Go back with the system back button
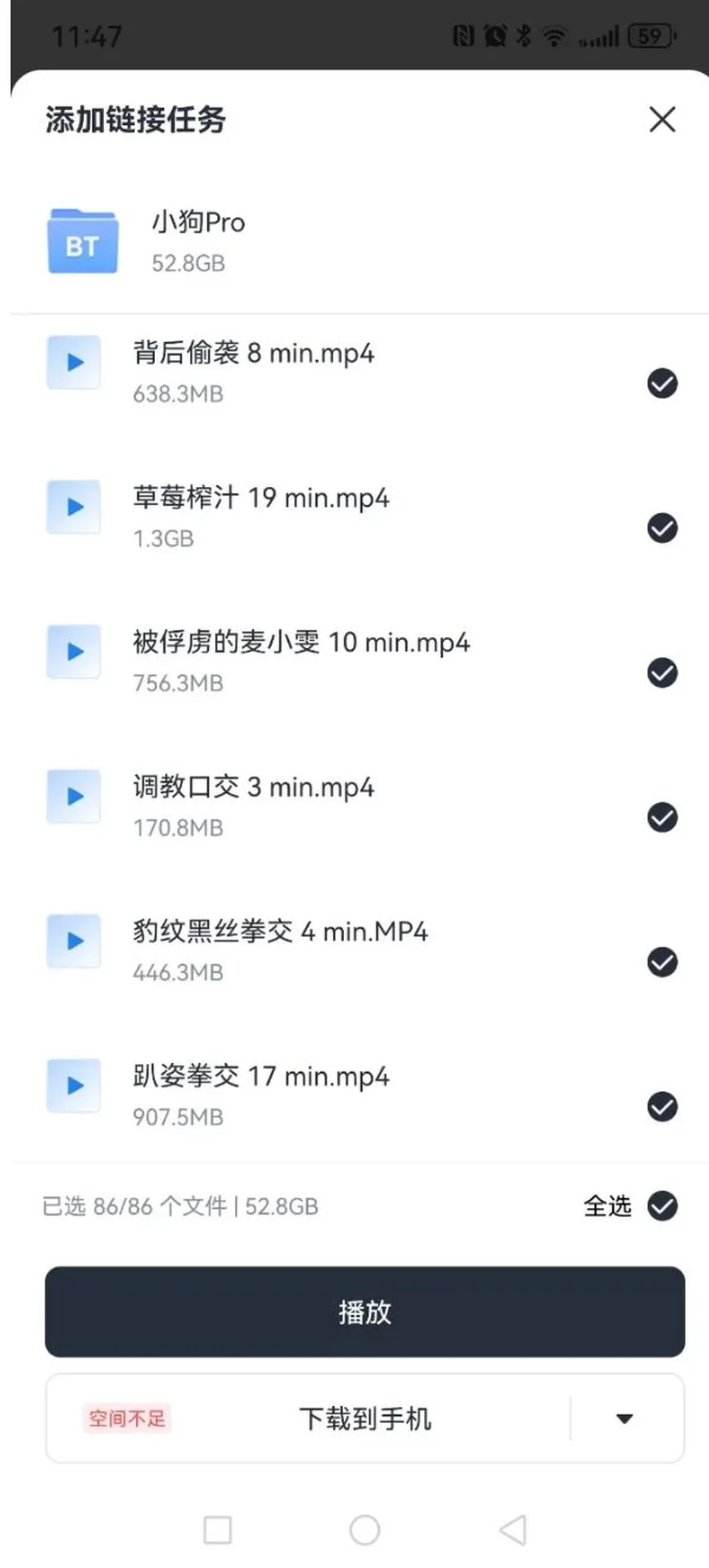 [513, 1530]
